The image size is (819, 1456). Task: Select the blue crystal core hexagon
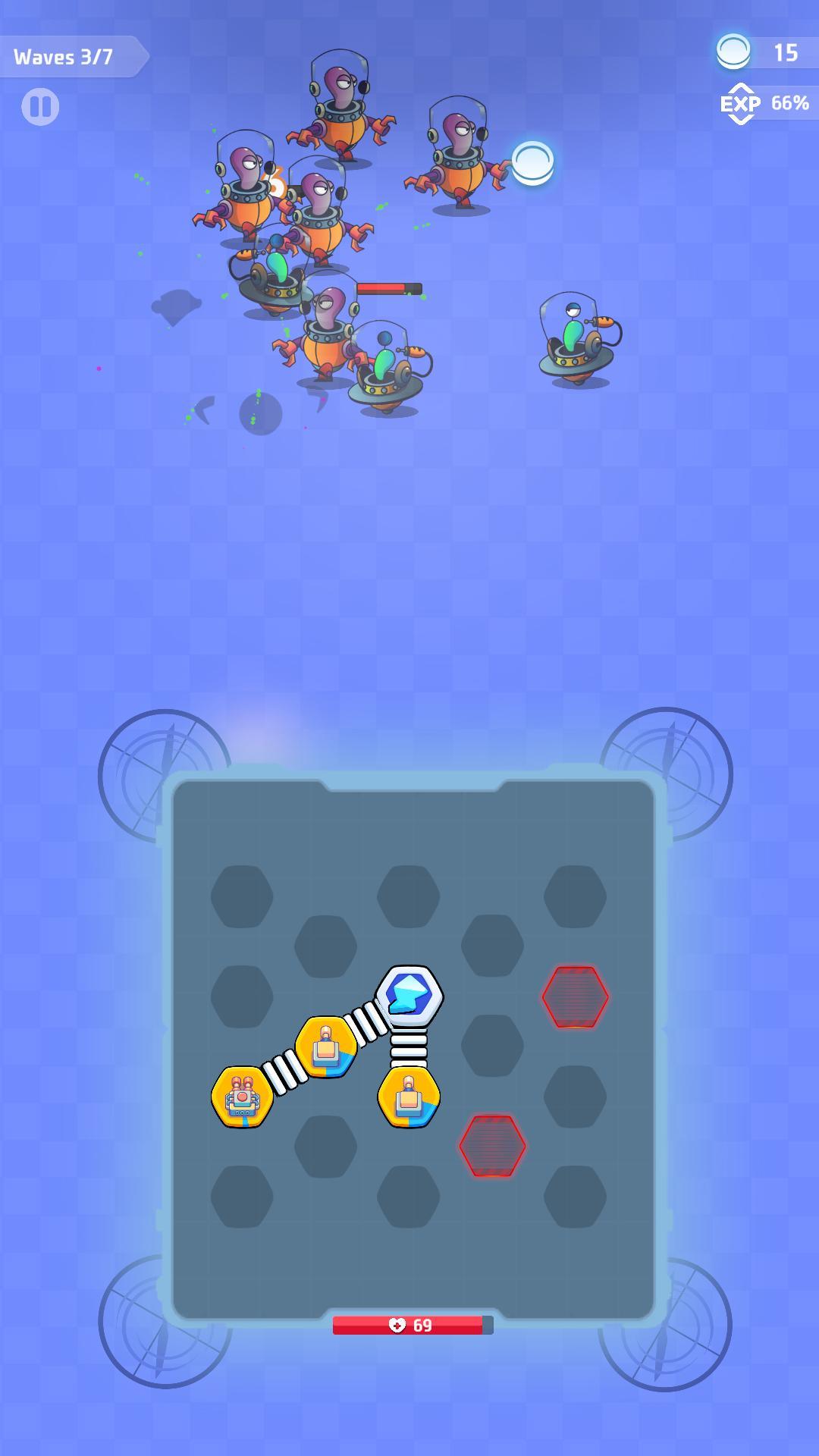click(409, 994)
